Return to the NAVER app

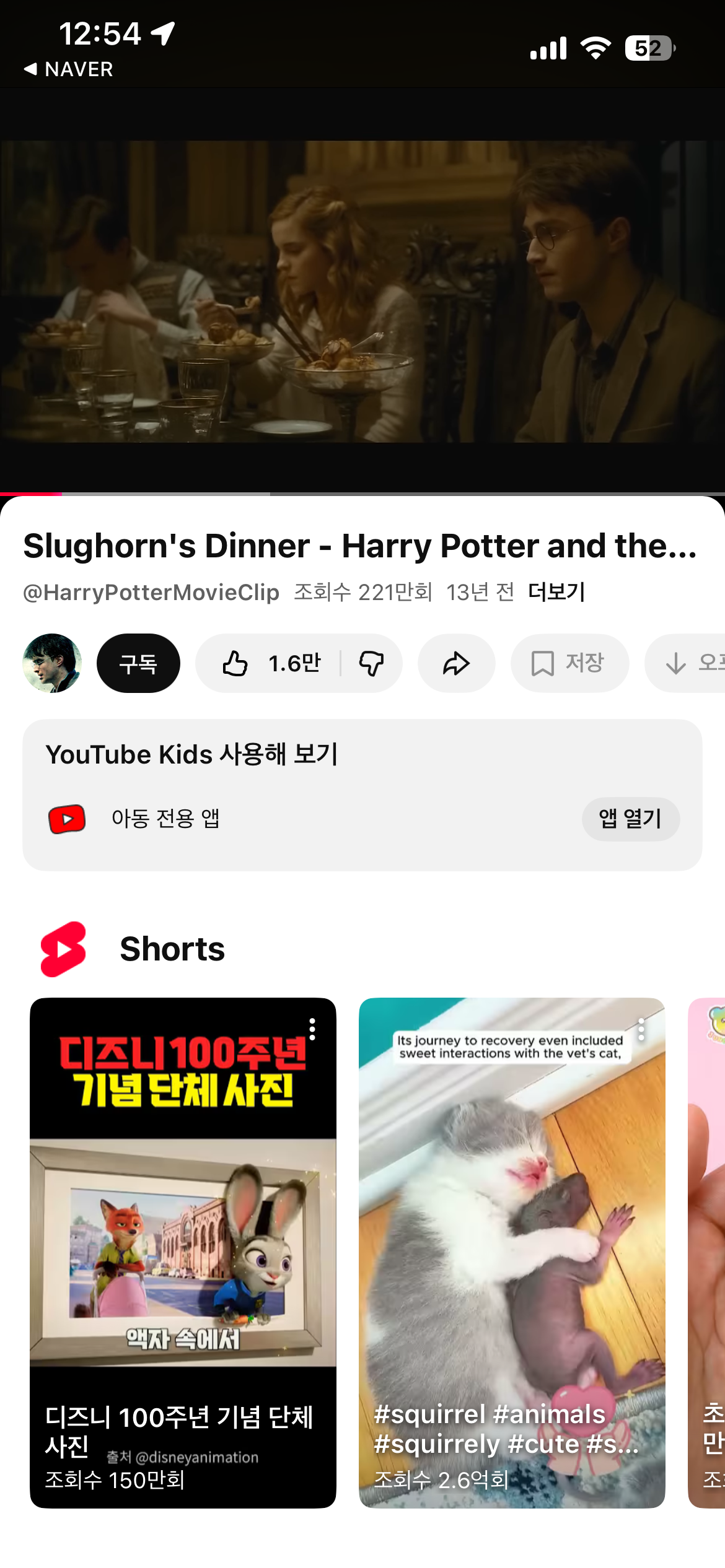click(68, 69)
